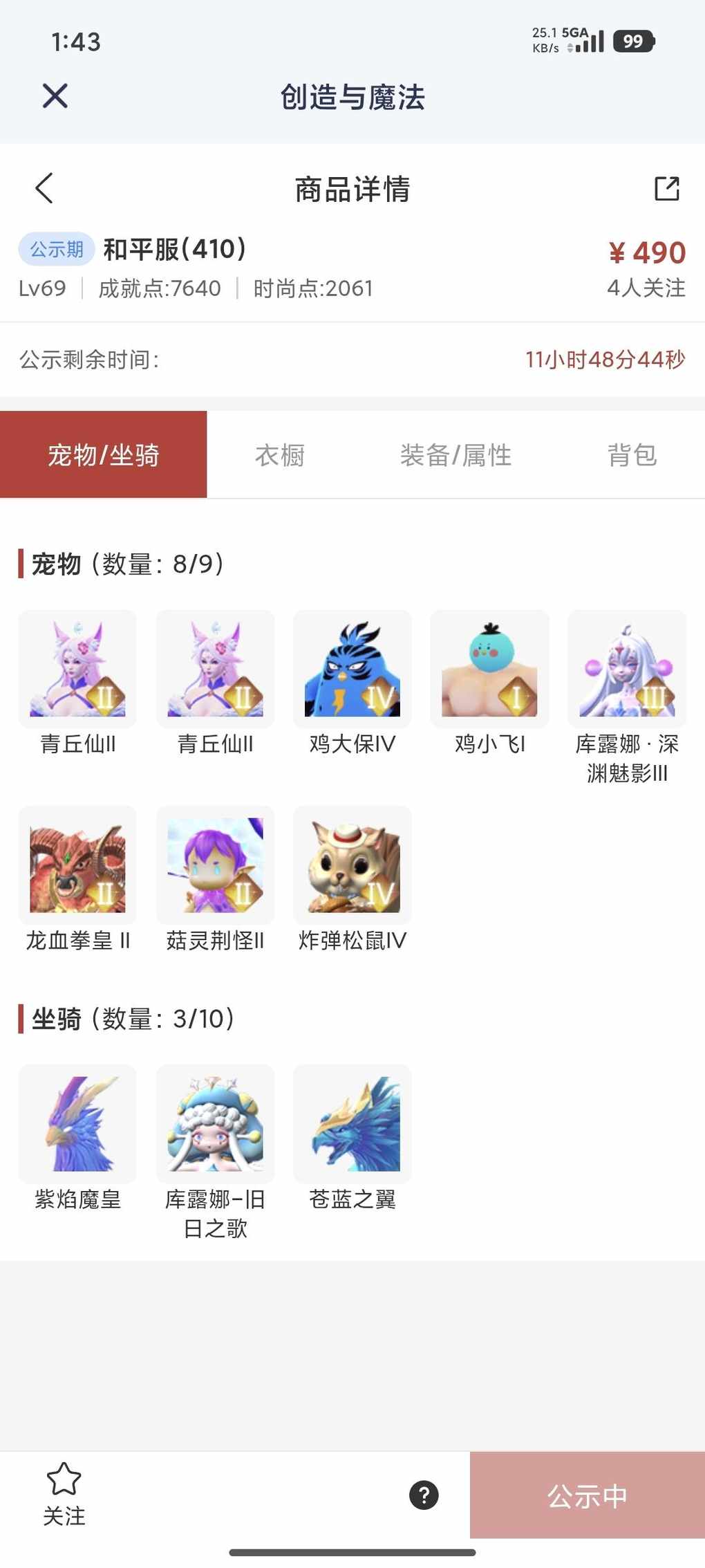Image resolution: width=705 pixels, height=1568 pixels.
Task: Open the help question mark
Action: [x=424, y=1495]
